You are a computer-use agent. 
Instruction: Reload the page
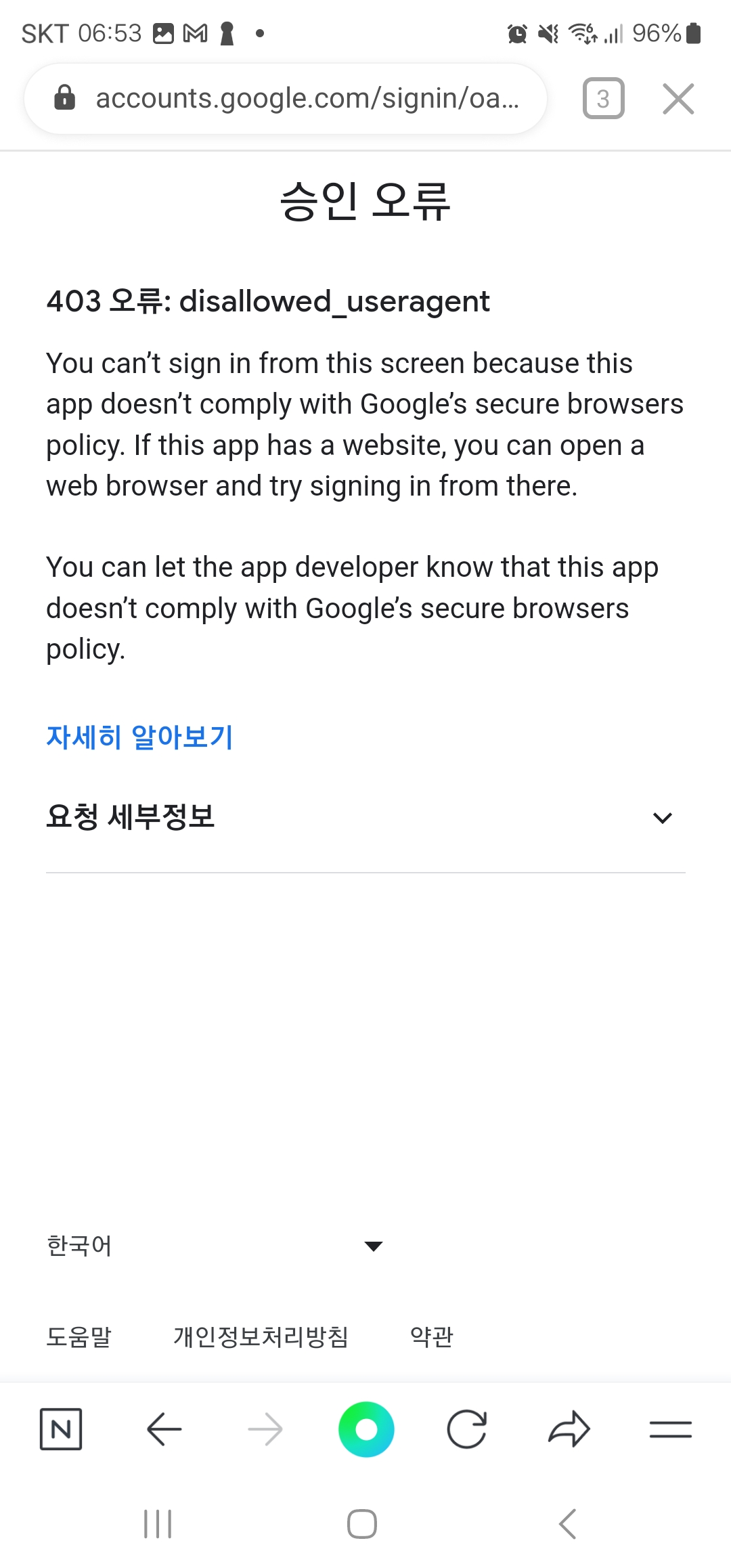(x=467, y=1429)
